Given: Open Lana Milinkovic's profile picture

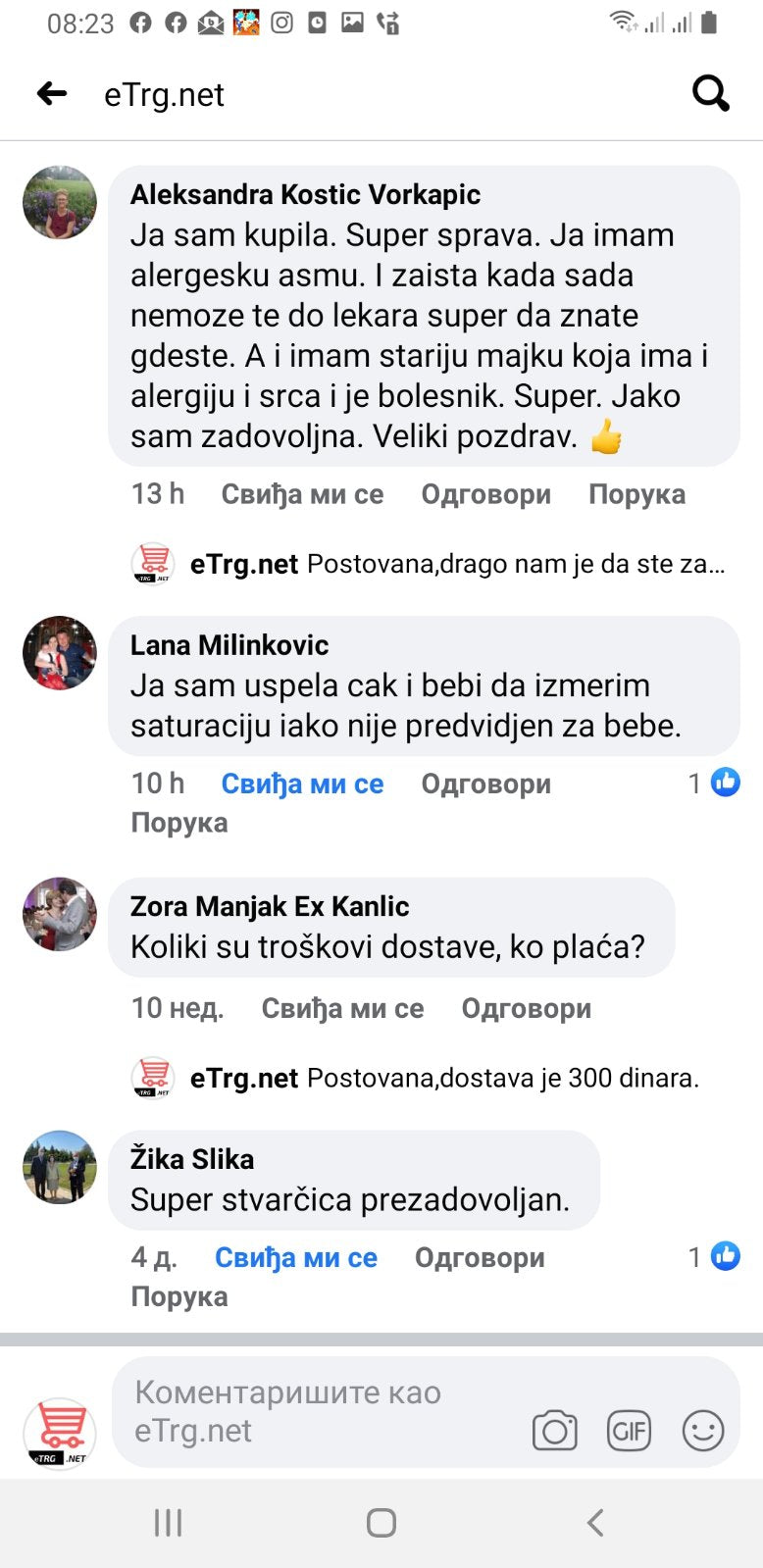Looking at the screenshot, I should pos(60,652).
